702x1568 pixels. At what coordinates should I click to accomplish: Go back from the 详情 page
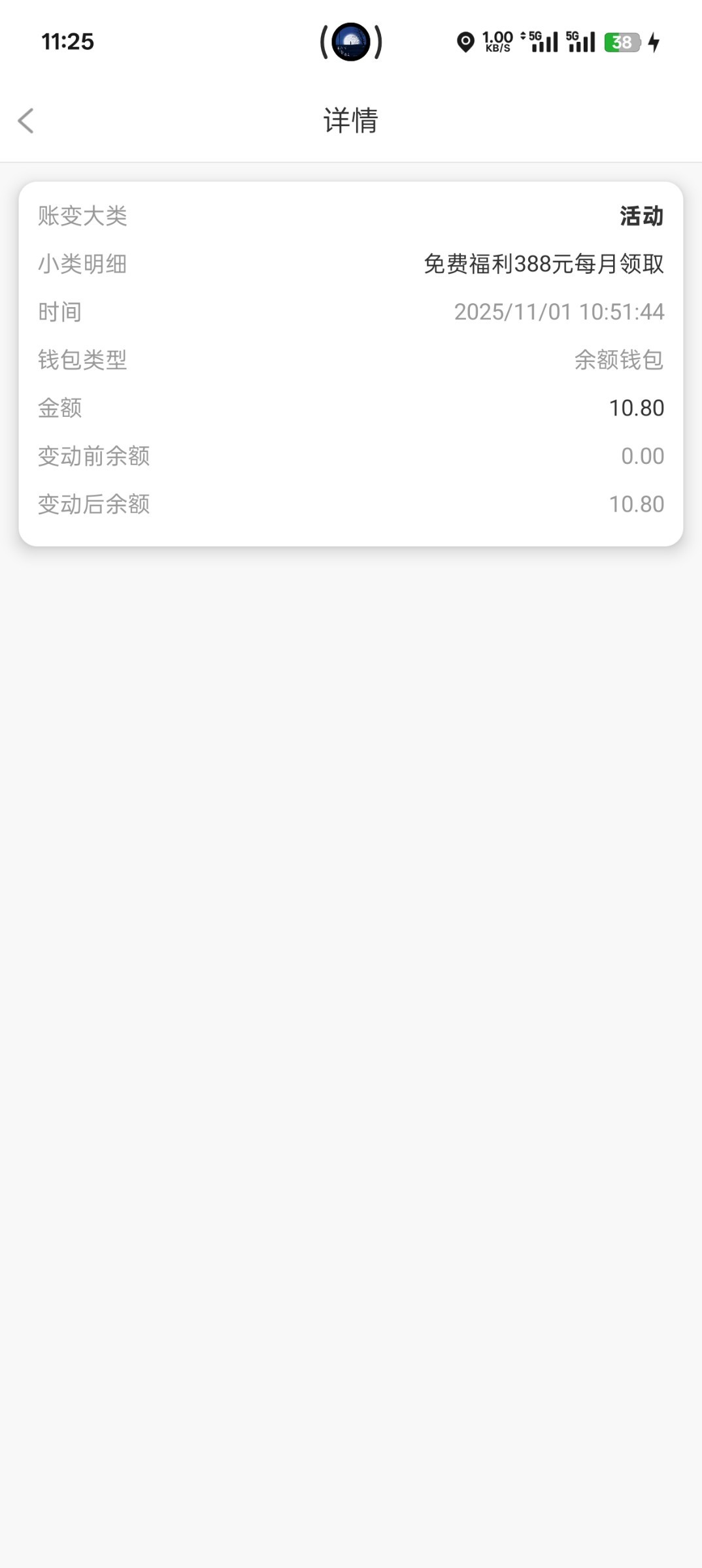point(26,121)
